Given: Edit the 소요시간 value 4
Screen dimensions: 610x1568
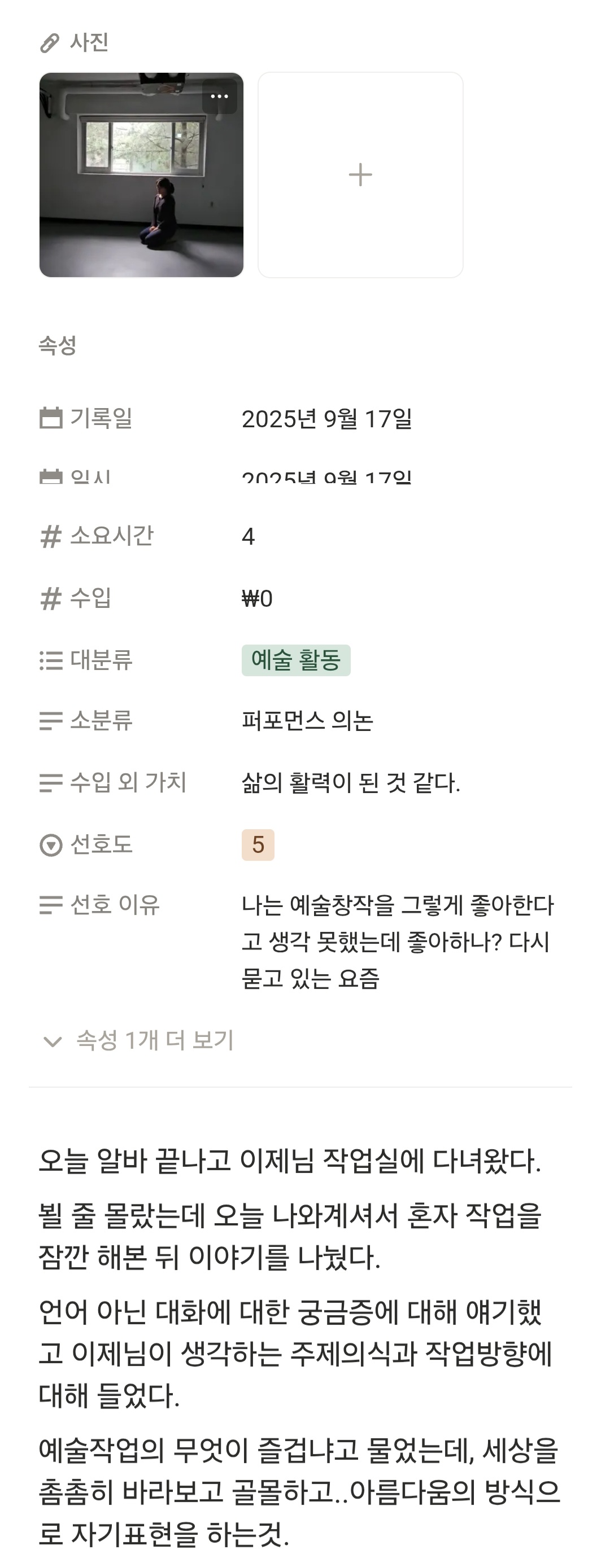Looking at the screenshot, I should pyautogui.click(x=249, y=536).
